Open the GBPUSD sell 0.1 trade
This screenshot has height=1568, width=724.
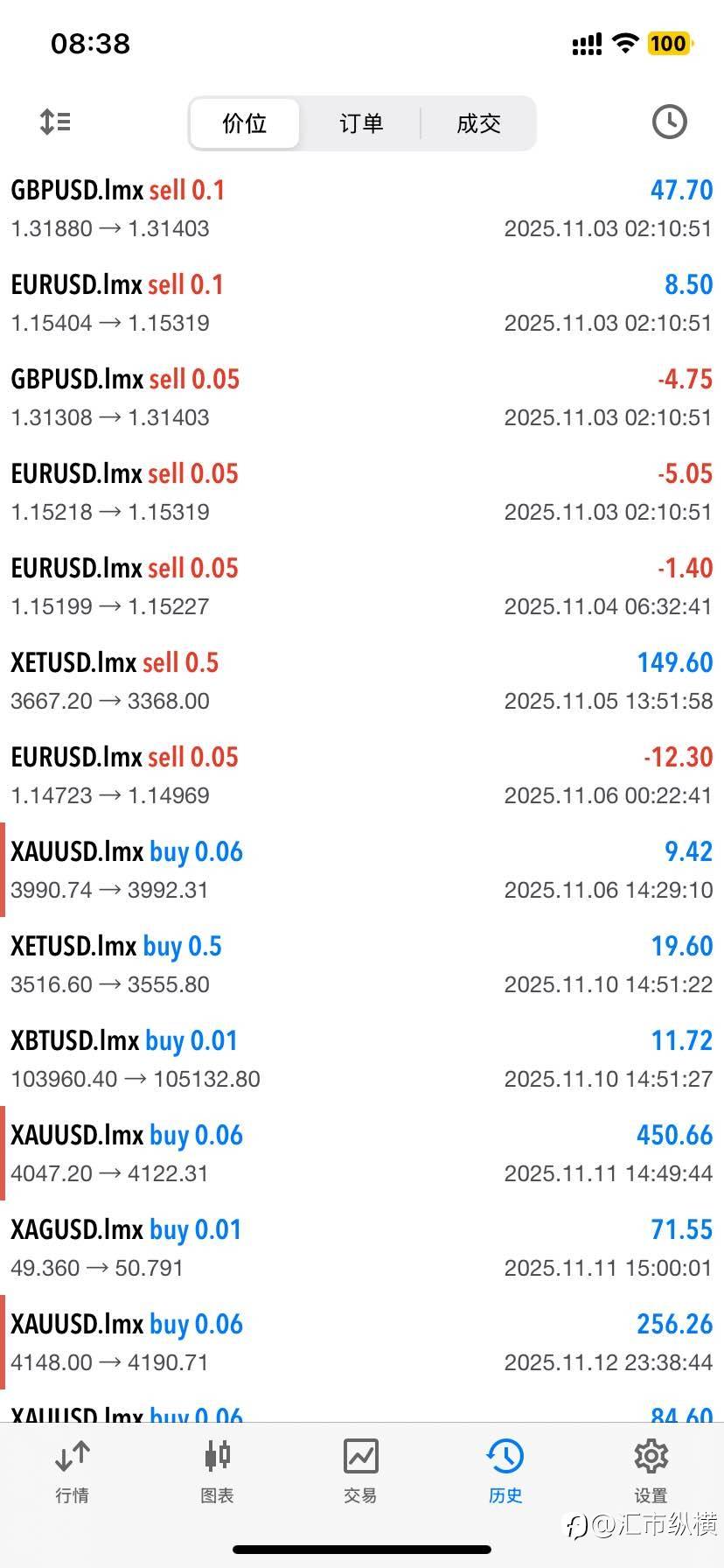[x=362, y=208]
